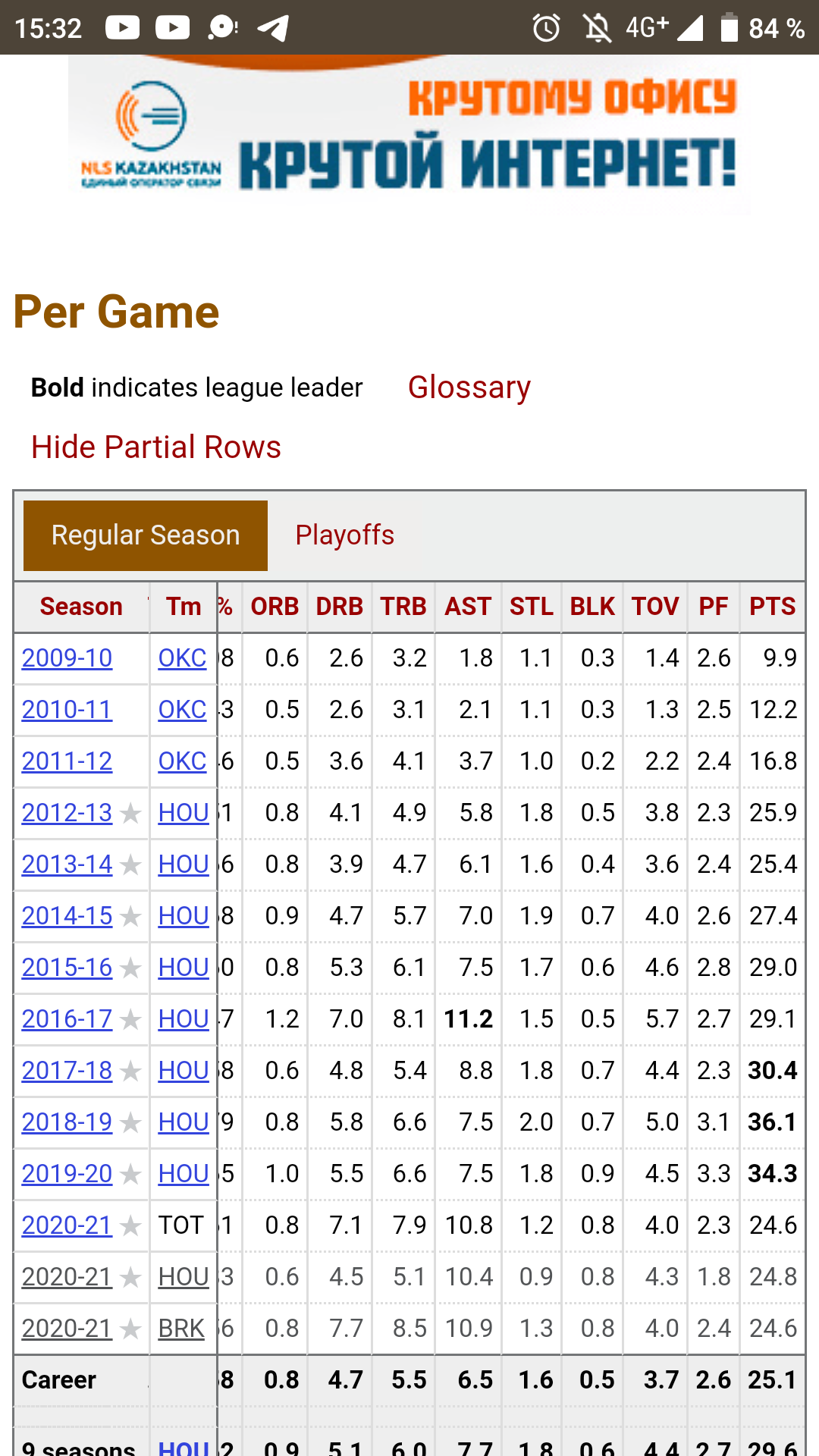
Task: Sort table by the AST column header
Action: click(x=468, y=607)
